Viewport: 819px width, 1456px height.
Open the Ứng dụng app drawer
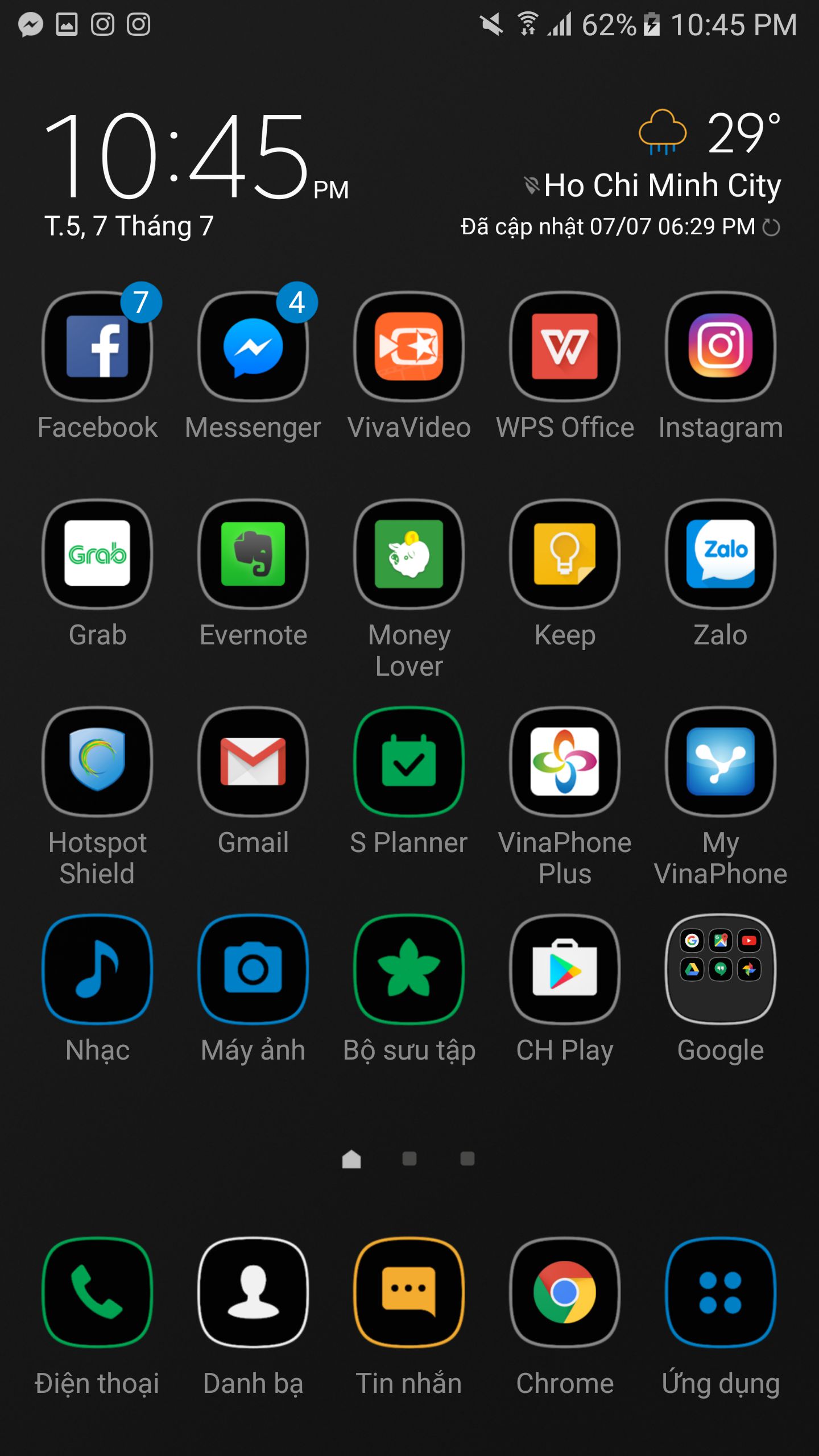click(x=721, y=1292)
